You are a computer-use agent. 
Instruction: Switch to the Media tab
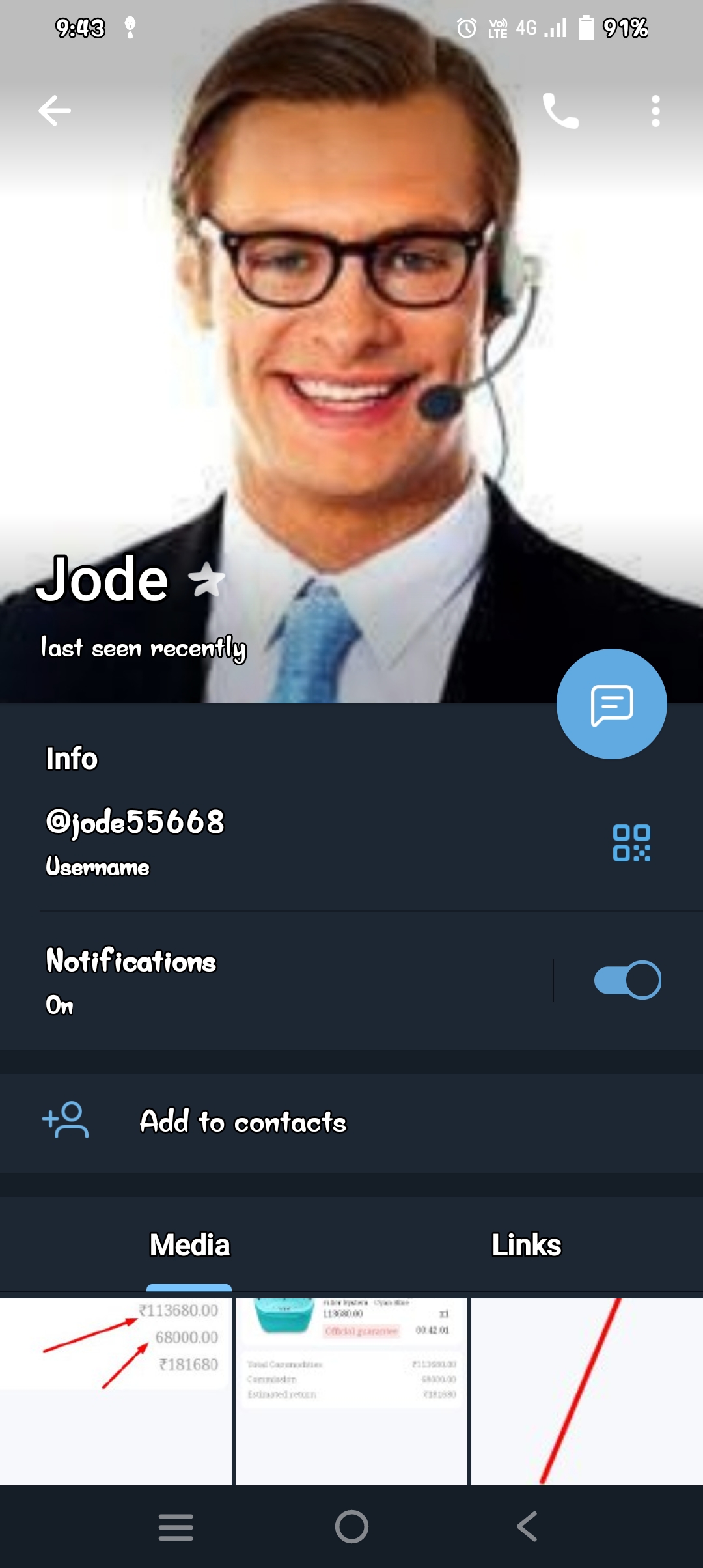tap(189, 1245)
